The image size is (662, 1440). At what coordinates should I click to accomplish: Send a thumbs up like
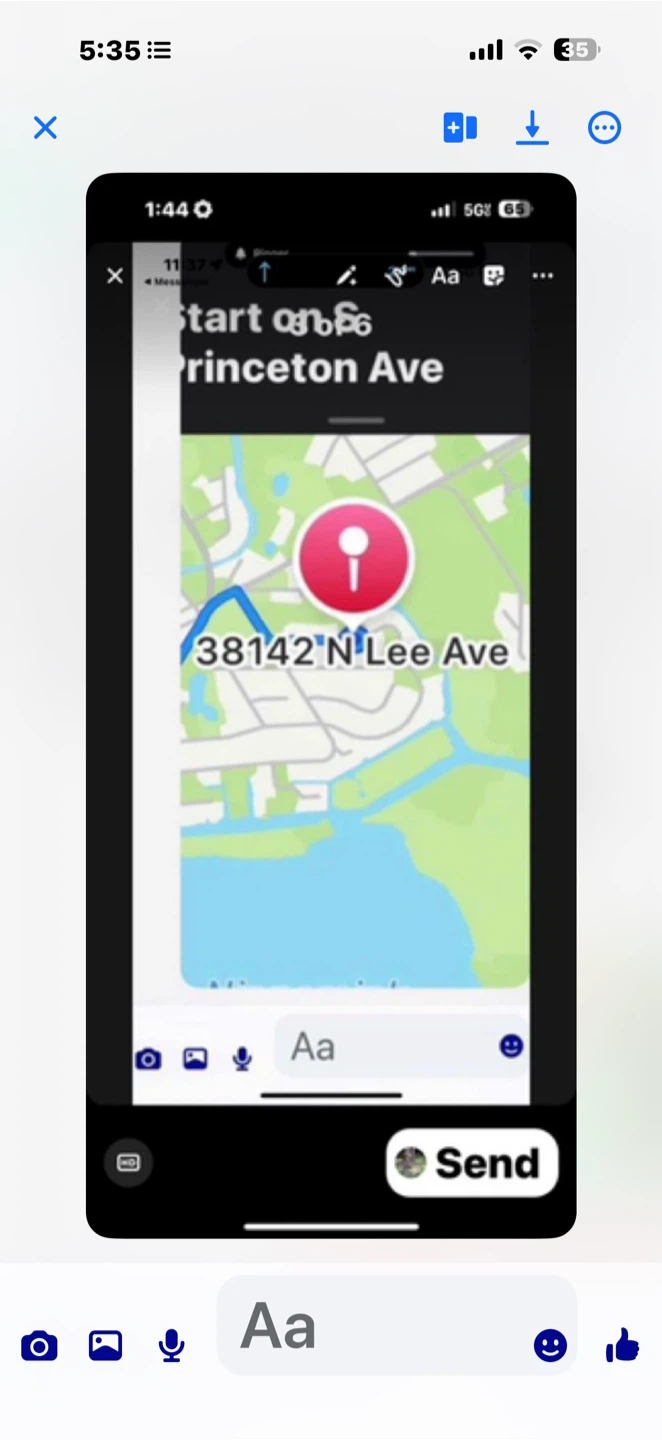click(622, 1346)
